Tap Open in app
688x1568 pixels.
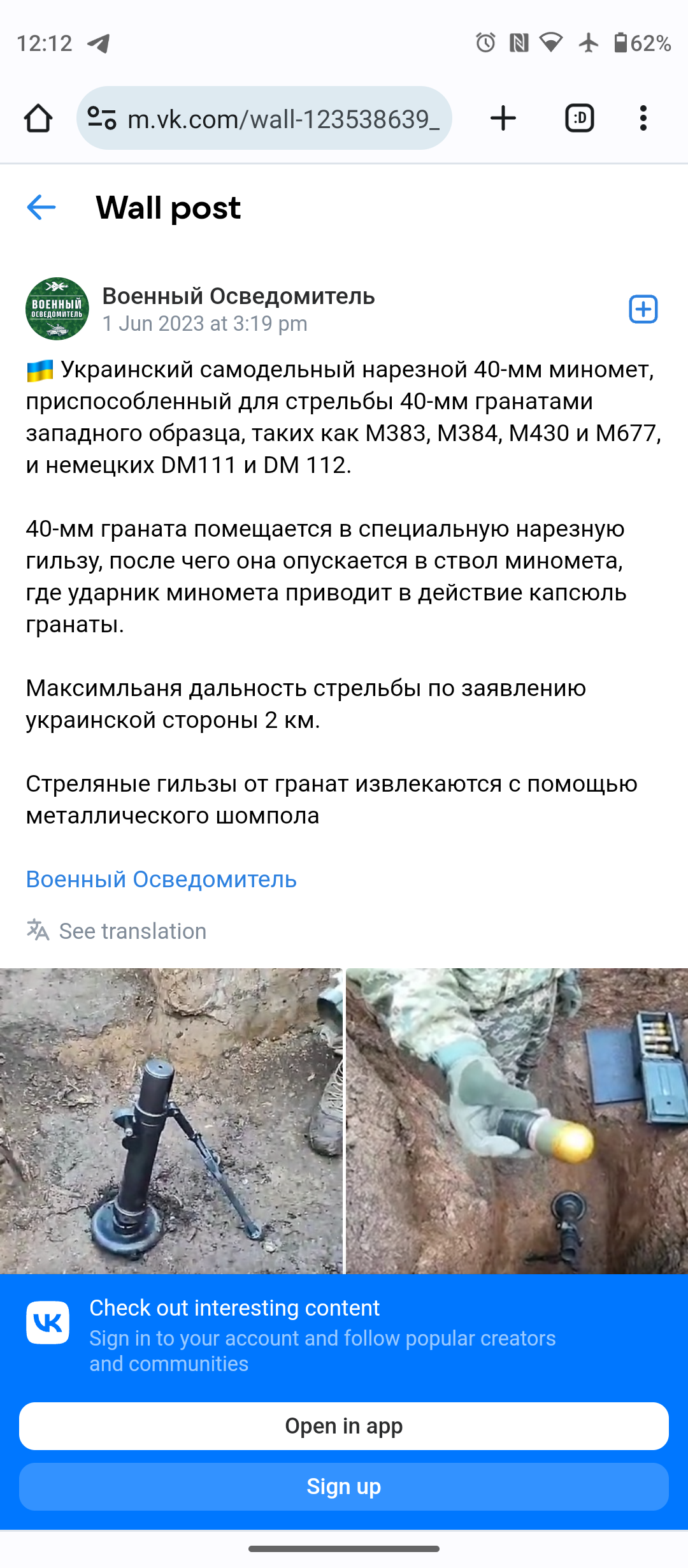click(344, 1426)
